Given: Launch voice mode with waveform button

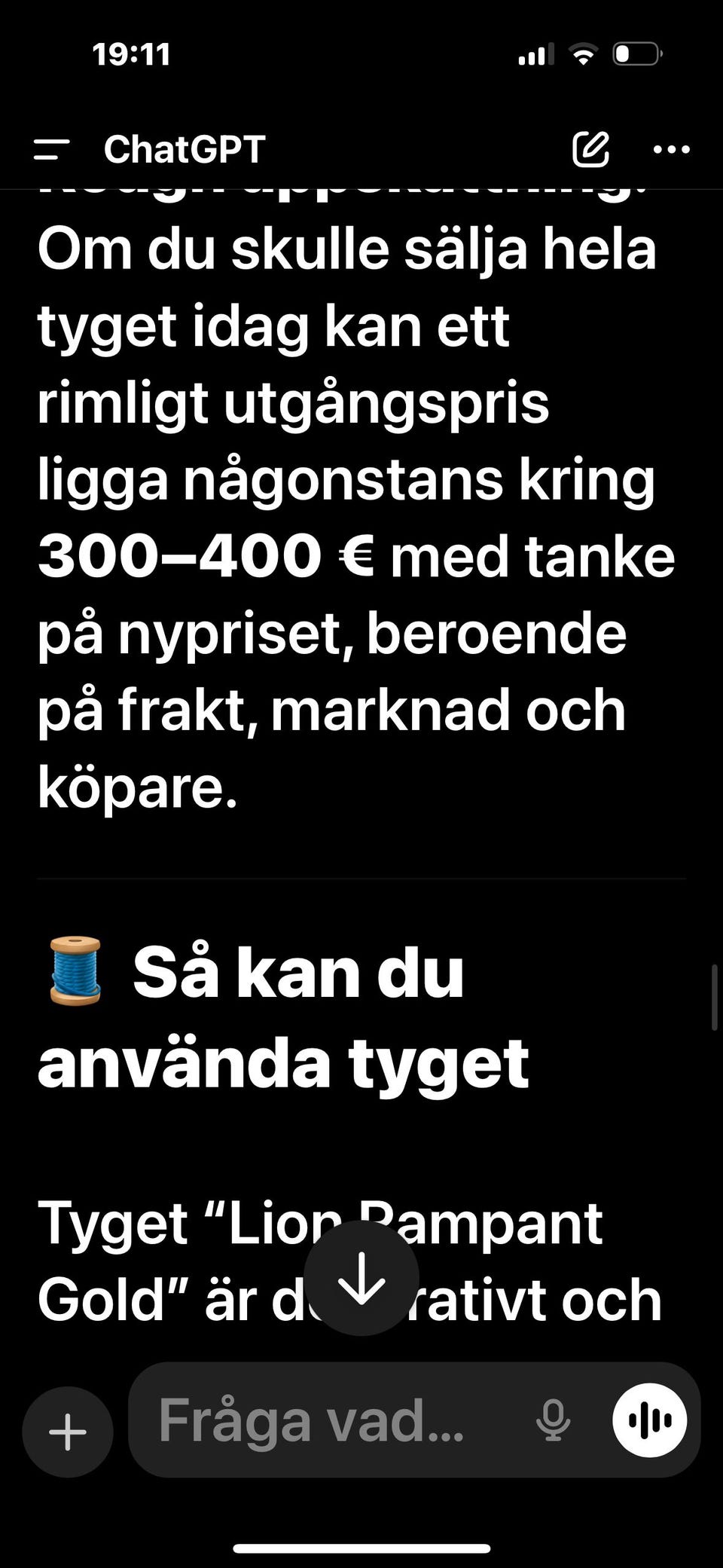Looking at the screenshot, I should pyautogui.click(x=649, y=1420).
